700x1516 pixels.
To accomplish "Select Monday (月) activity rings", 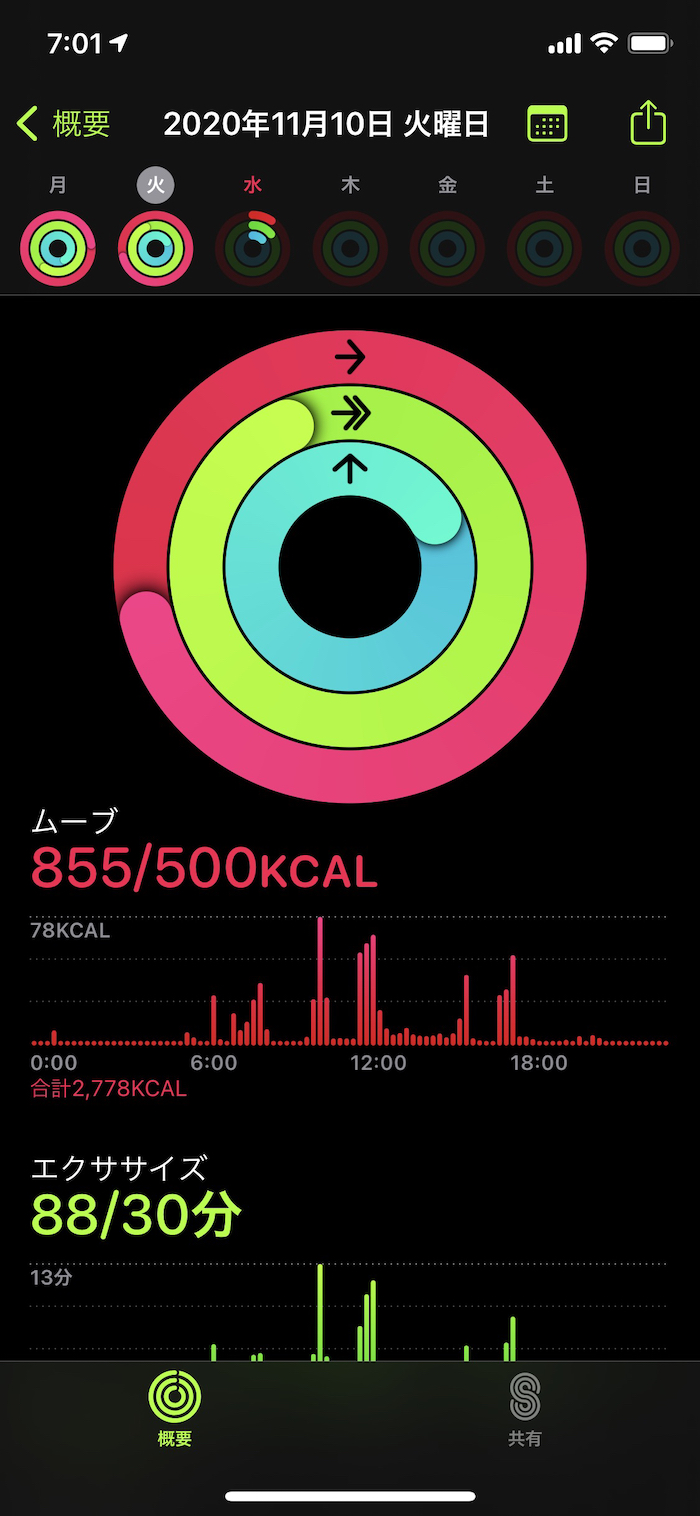I will pos(58,248).
